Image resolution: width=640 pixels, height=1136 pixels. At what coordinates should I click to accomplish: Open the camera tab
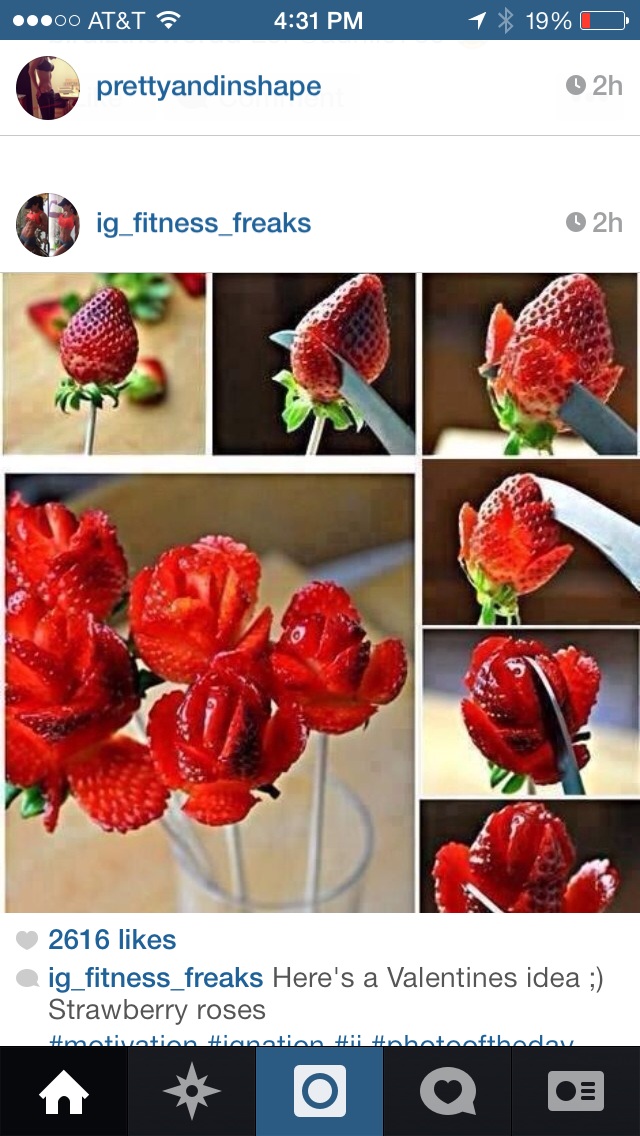coord(320,1091)
